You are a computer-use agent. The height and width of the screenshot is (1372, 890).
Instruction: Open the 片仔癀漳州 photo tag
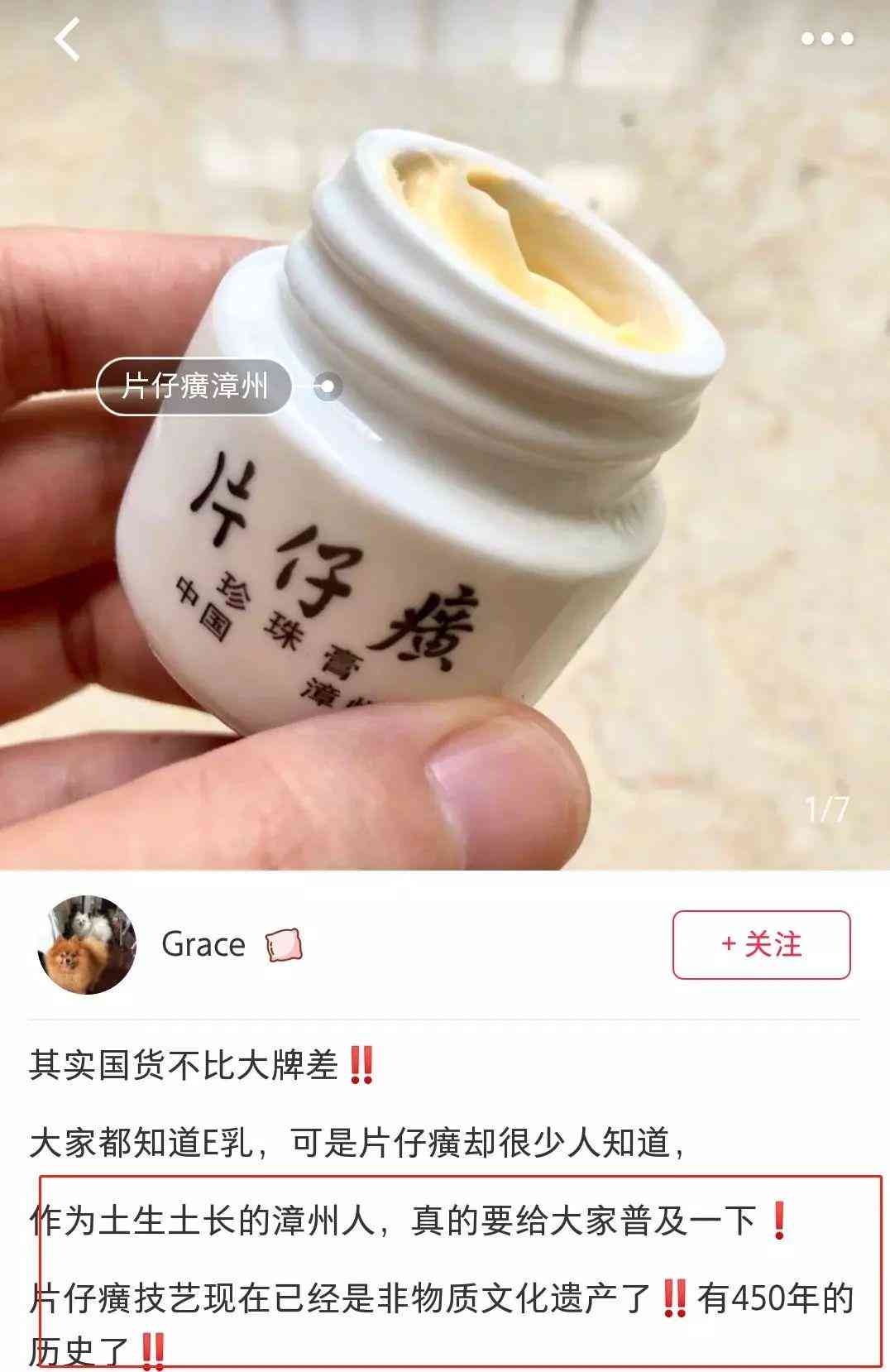point(195,386)
